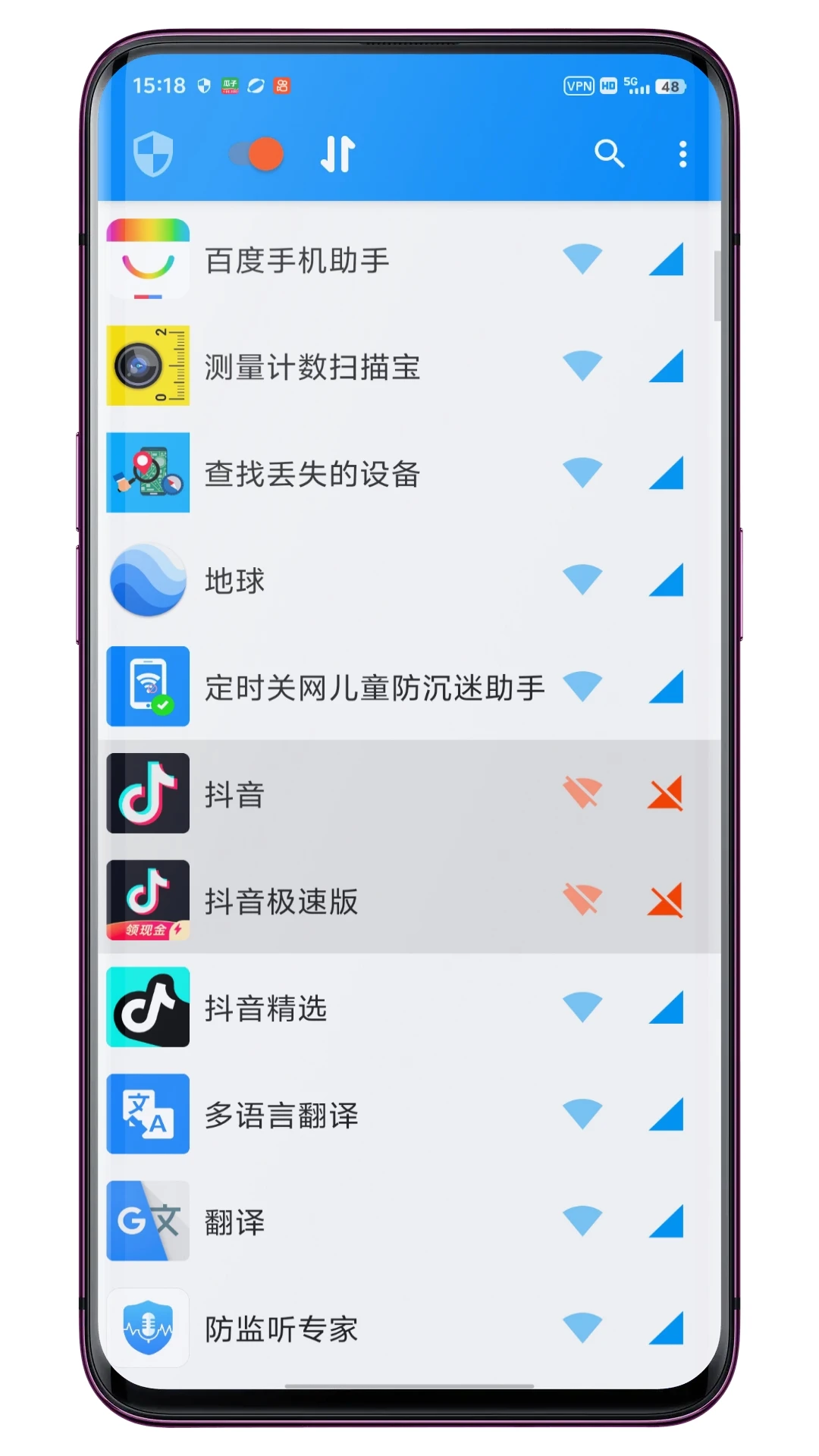Open the three-dot overflow menu
The height and width of the screenshot is (1456, 819).
tap(682, 153)
